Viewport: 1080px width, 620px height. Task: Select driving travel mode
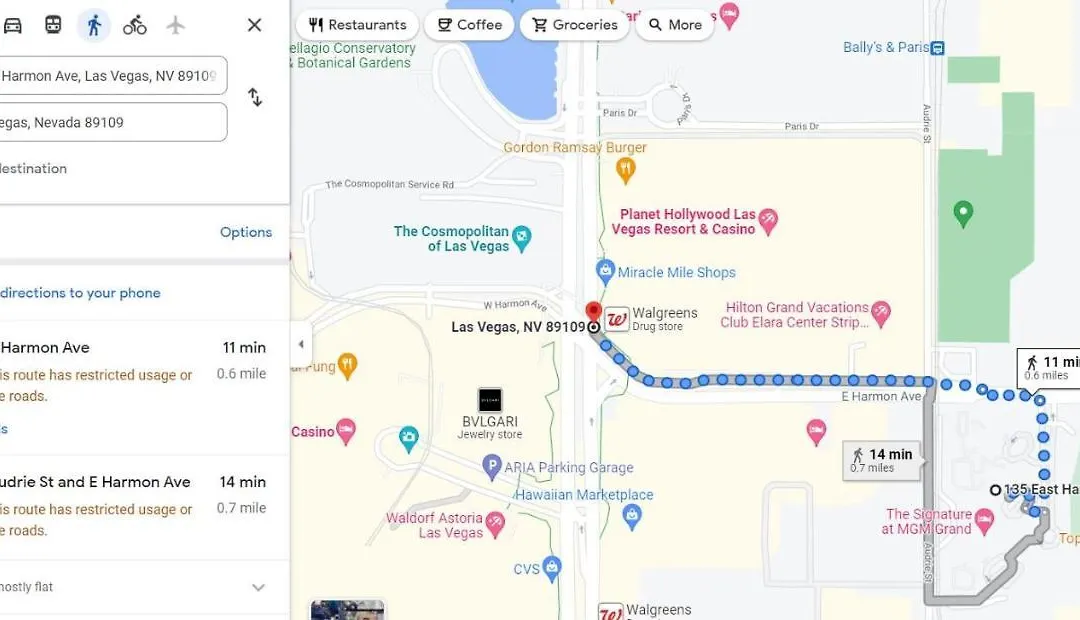(x=12, y=25)
